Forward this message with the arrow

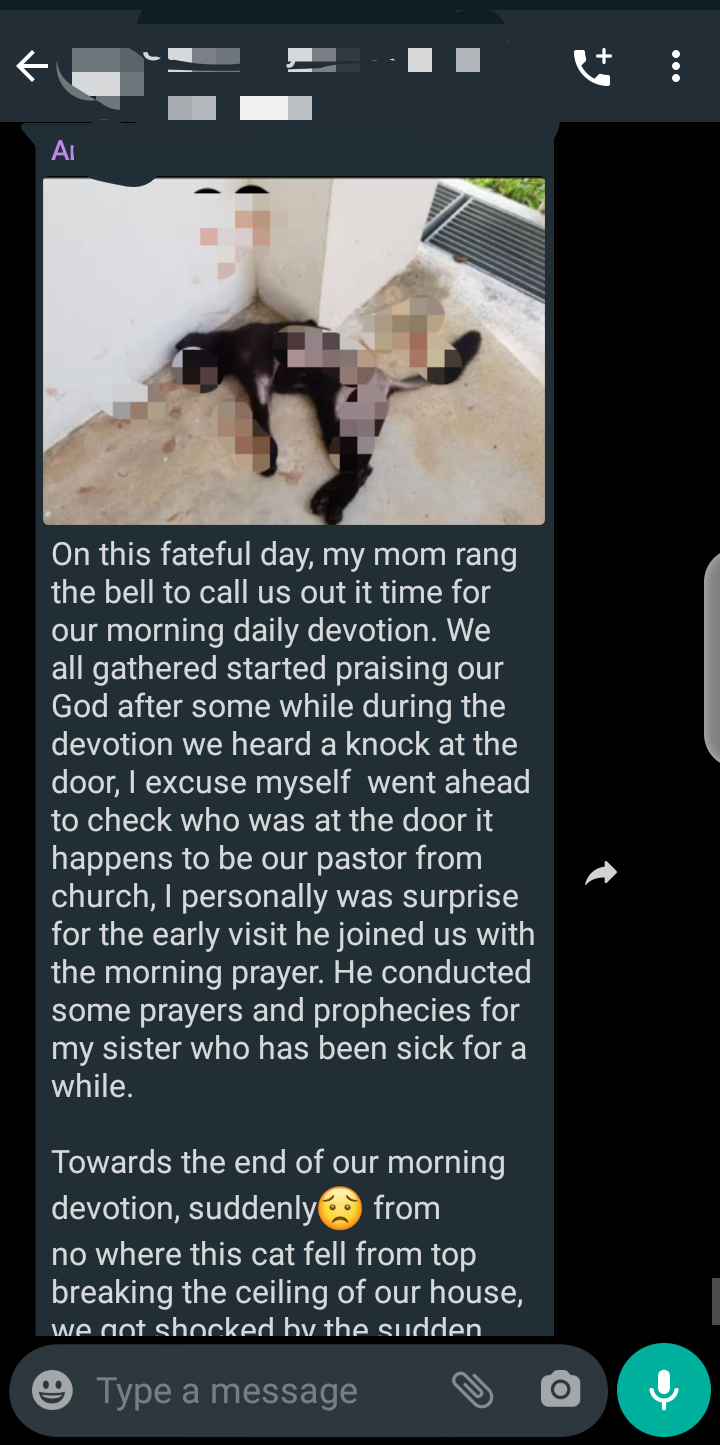pos(601,874)
